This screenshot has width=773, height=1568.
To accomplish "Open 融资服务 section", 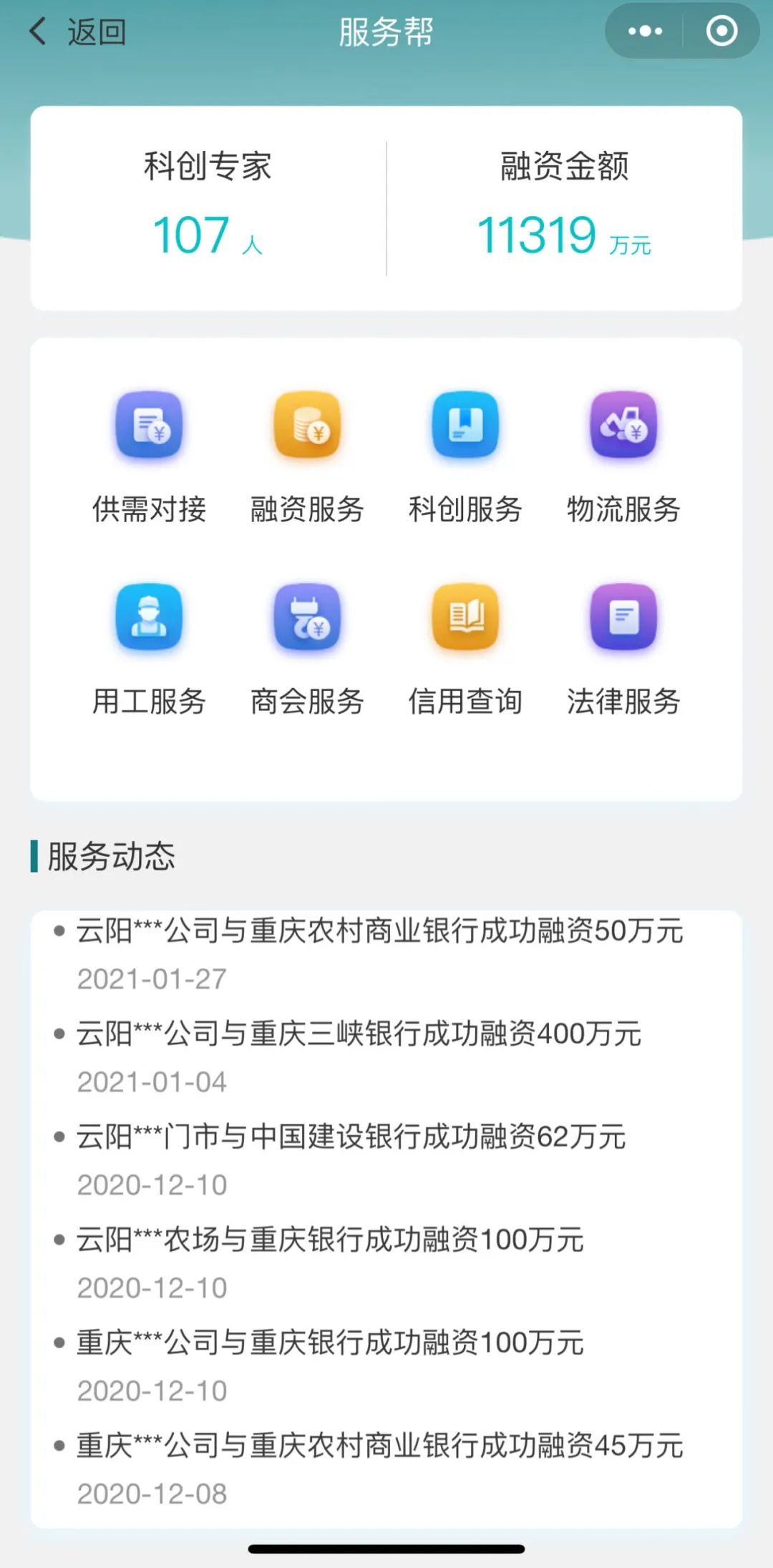I will (307, 456).
